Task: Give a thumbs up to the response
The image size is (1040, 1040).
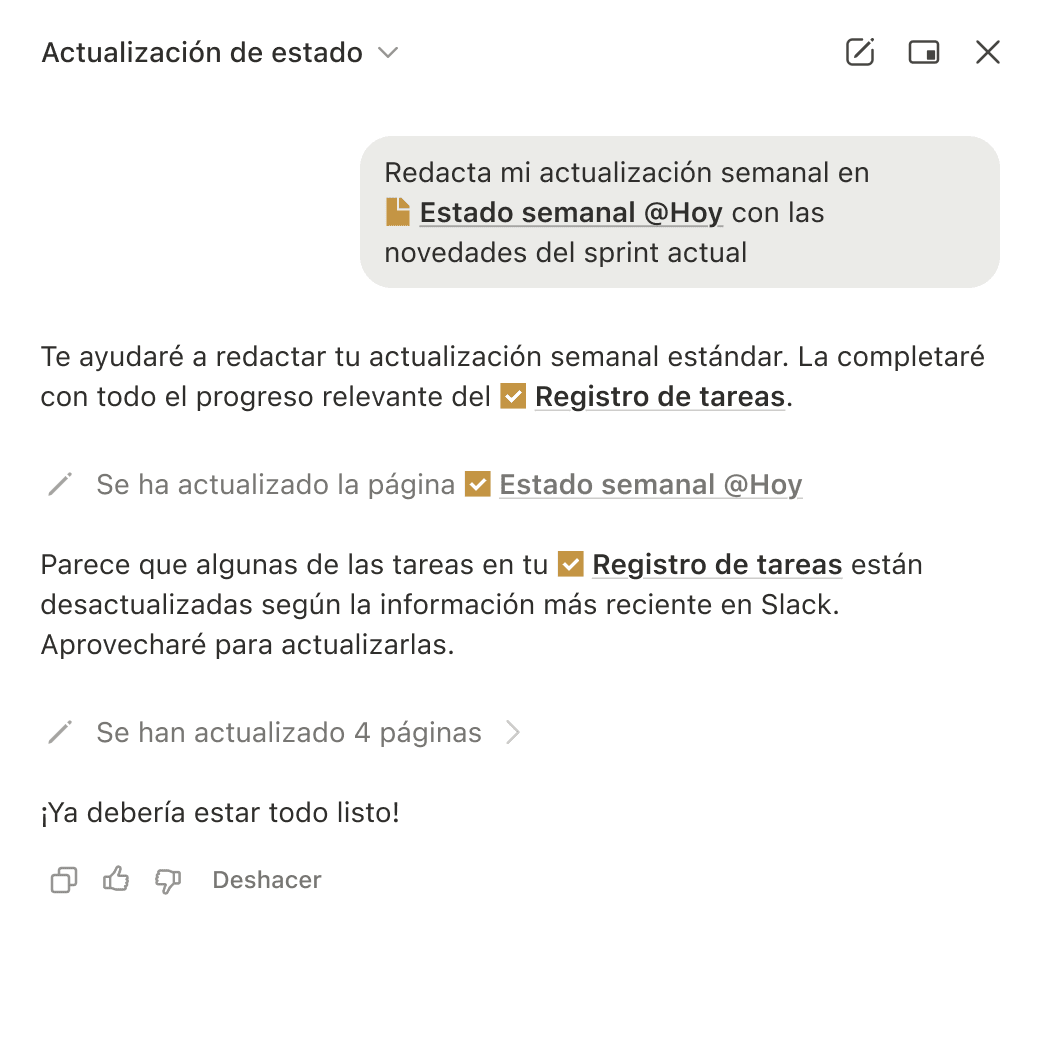Action: tap(116, 880)
